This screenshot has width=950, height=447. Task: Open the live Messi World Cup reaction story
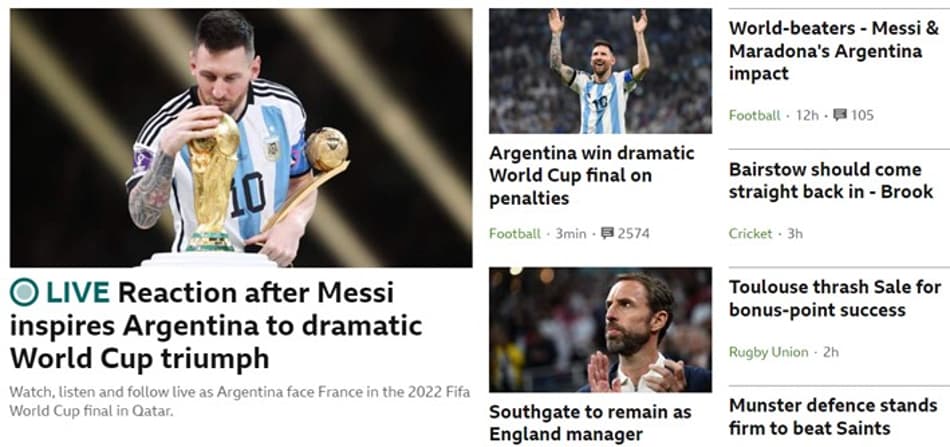click(x=215, y=326)
